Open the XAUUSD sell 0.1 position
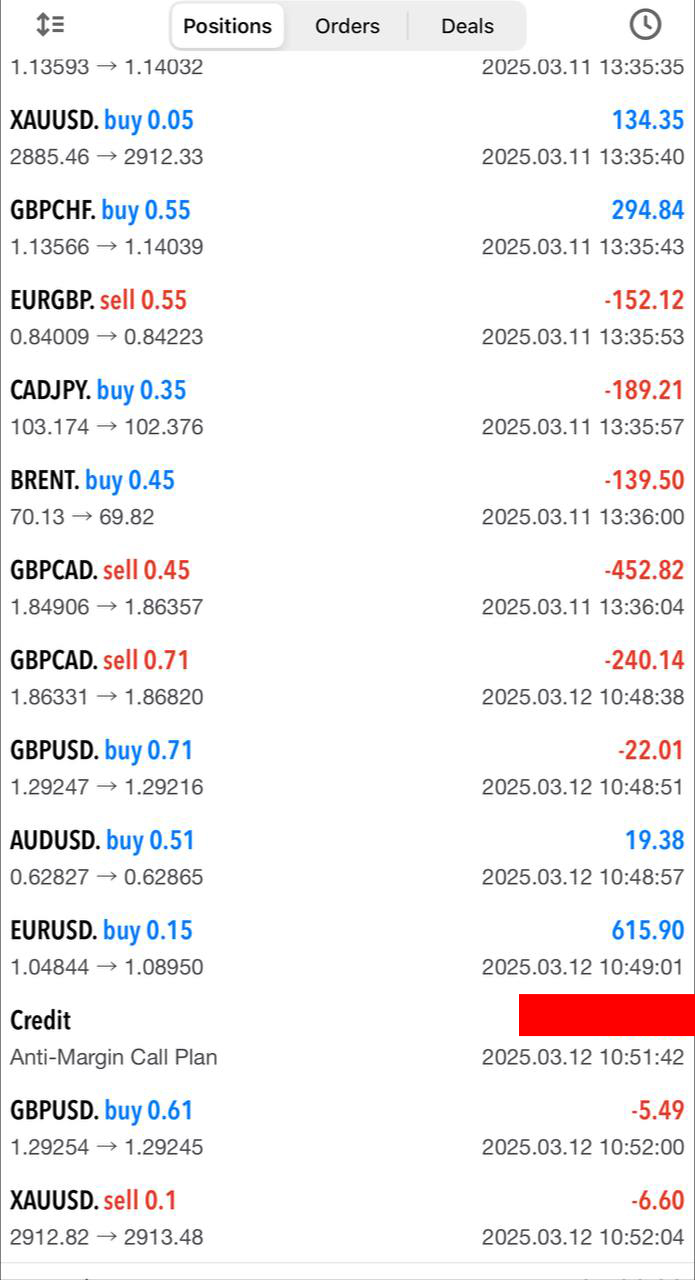Screen dimensions: 695x1280 [347, 1218]
